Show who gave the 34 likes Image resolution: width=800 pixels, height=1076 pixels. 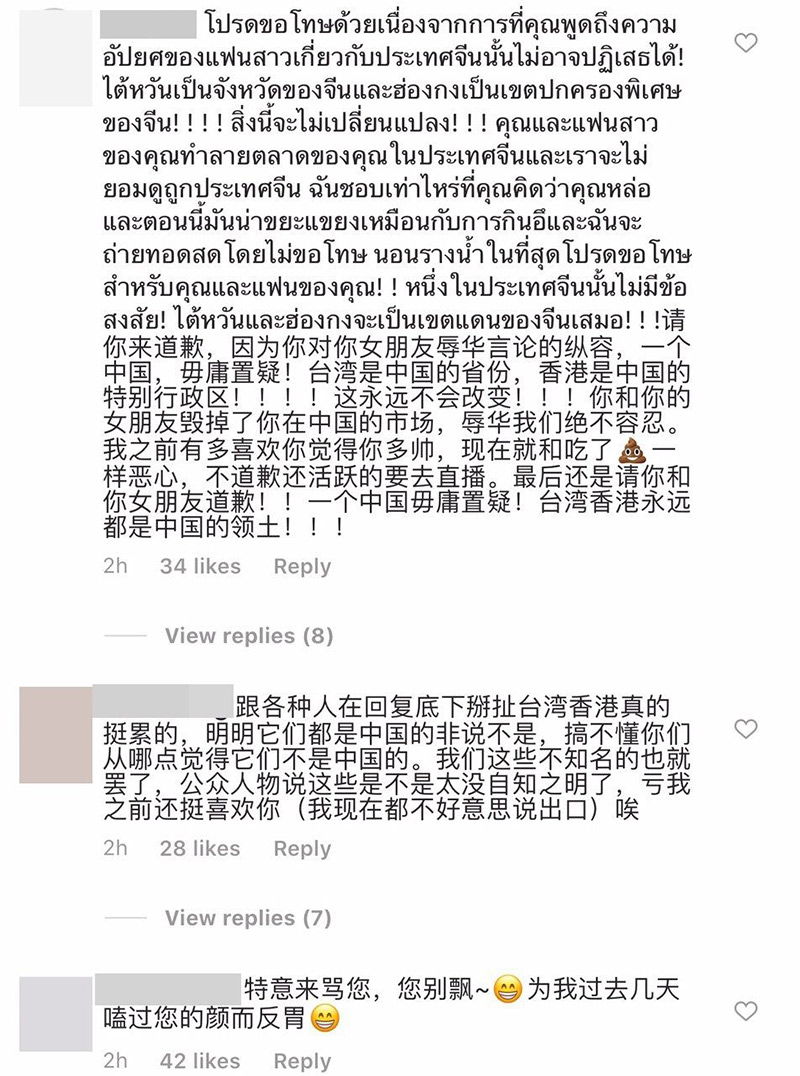(200, 566)
